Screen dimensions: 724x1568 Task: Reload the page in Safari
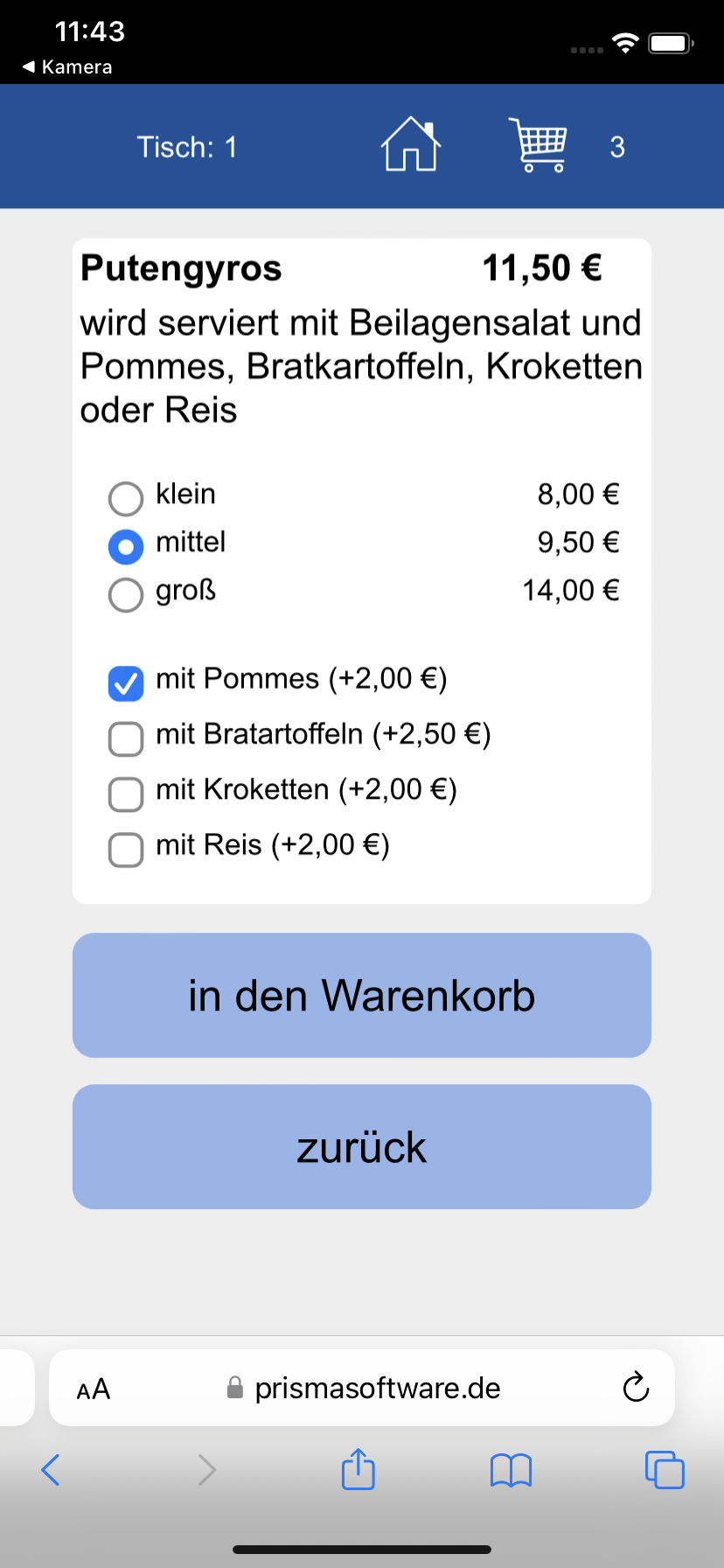(x=636, y=1387)
